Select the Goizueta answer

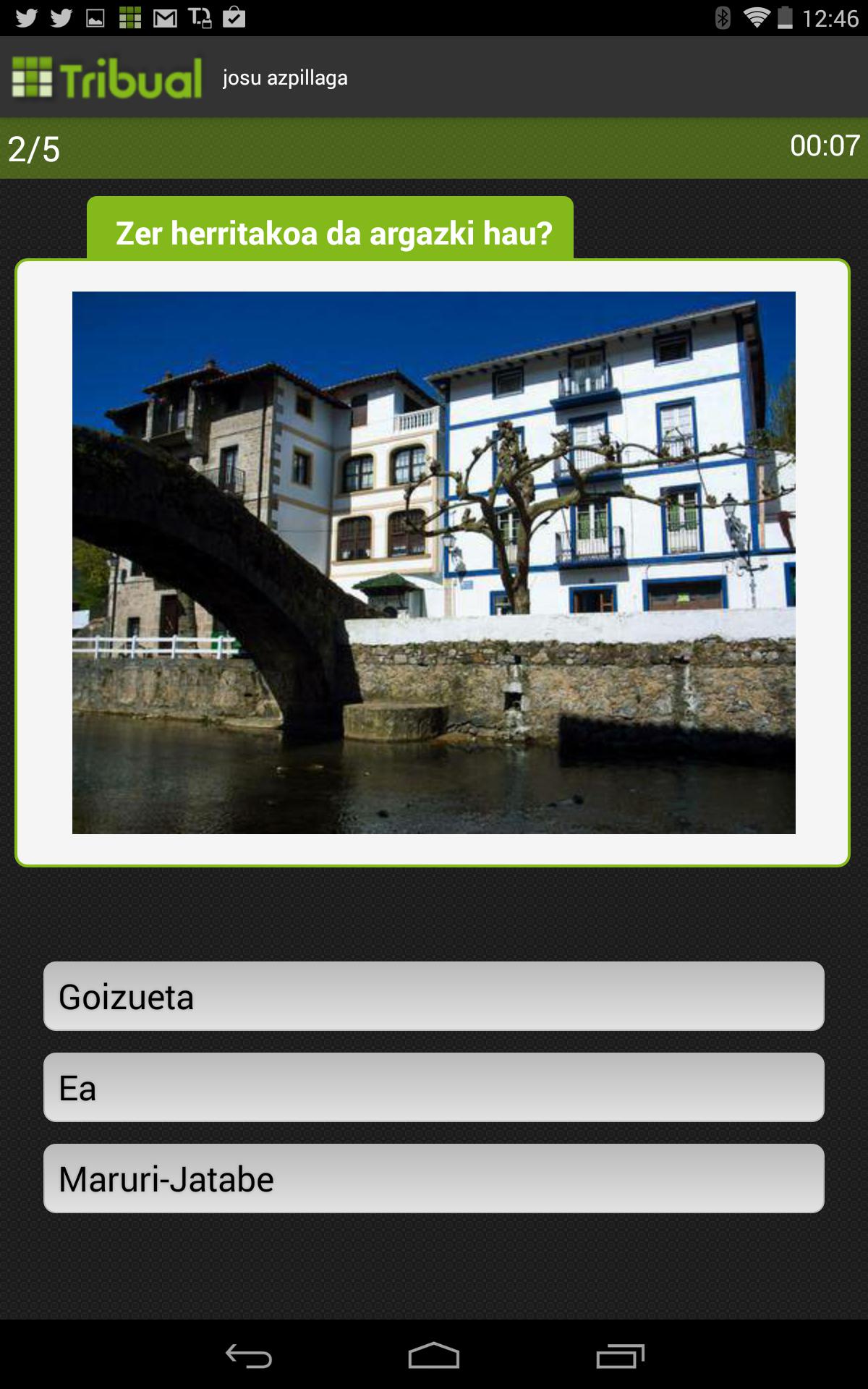click(434, 996)
